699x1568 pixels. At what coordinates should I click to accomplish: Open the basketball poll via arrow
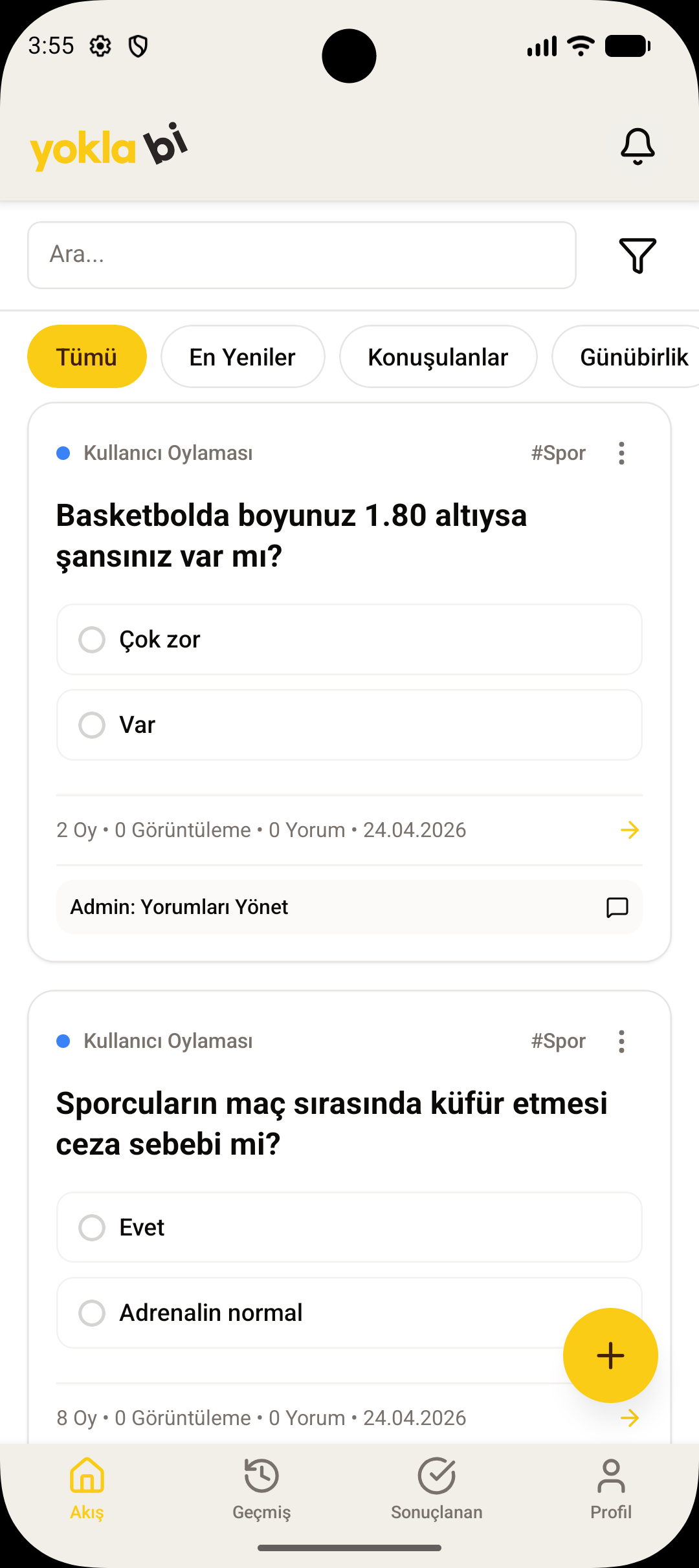click(x=630, y=830)
